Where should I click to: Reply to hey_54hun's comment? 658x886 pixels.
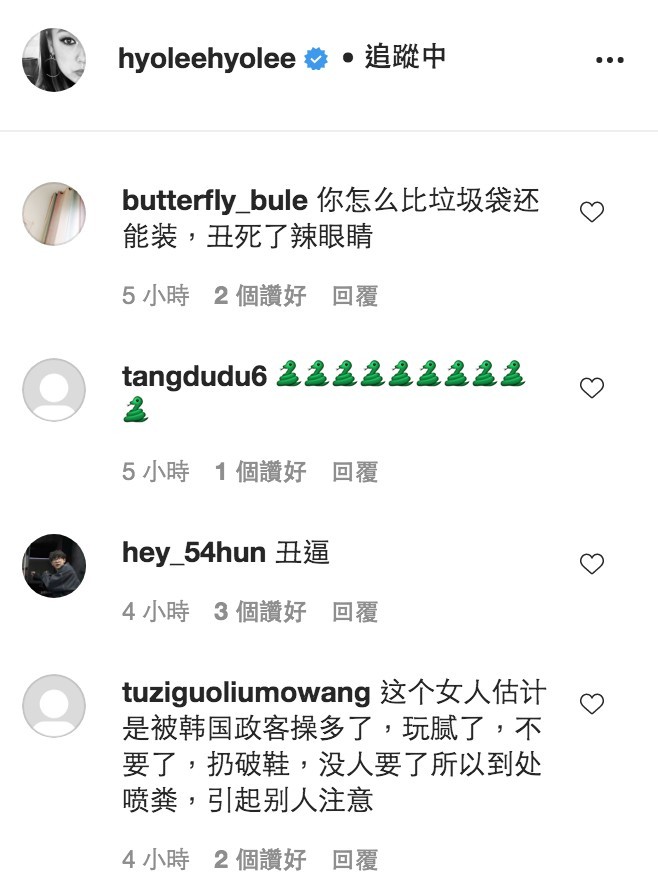point(355,611)
